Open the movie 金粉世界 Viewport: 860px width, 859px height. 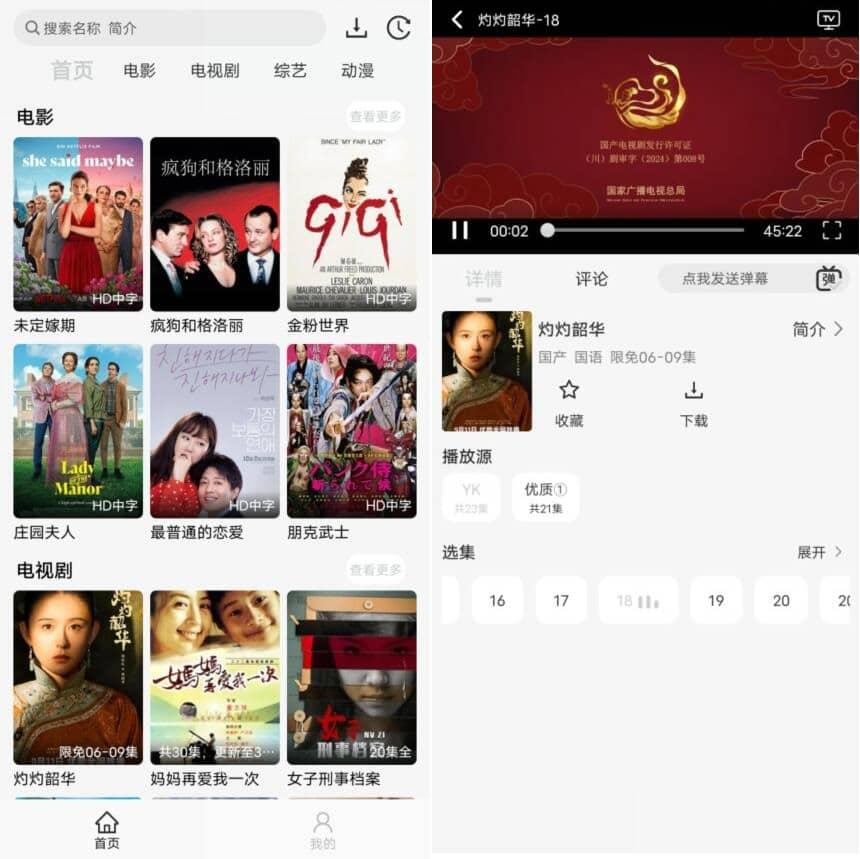pyautogui.click(x=351, y=225)
